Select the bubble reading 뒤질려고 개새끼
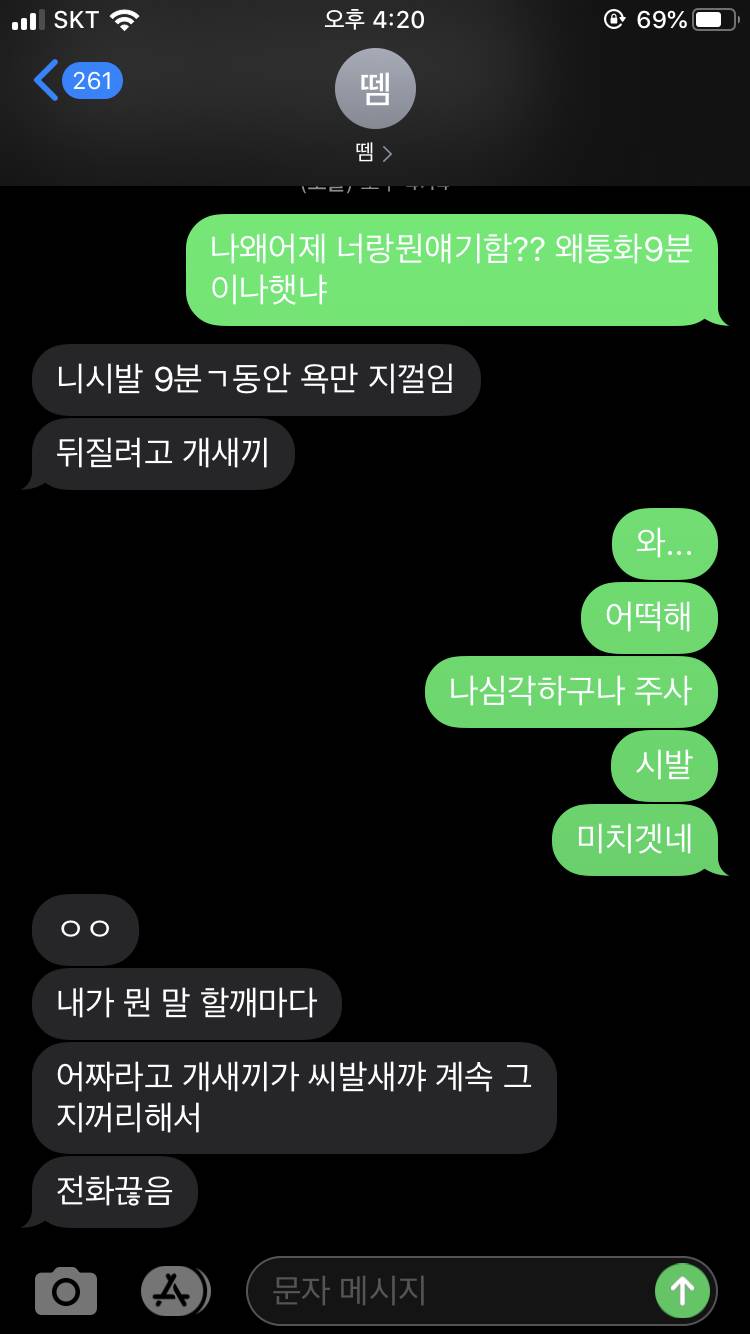Image resolution: width=750 pixels, height=1334 pixels. coord(158,453)
